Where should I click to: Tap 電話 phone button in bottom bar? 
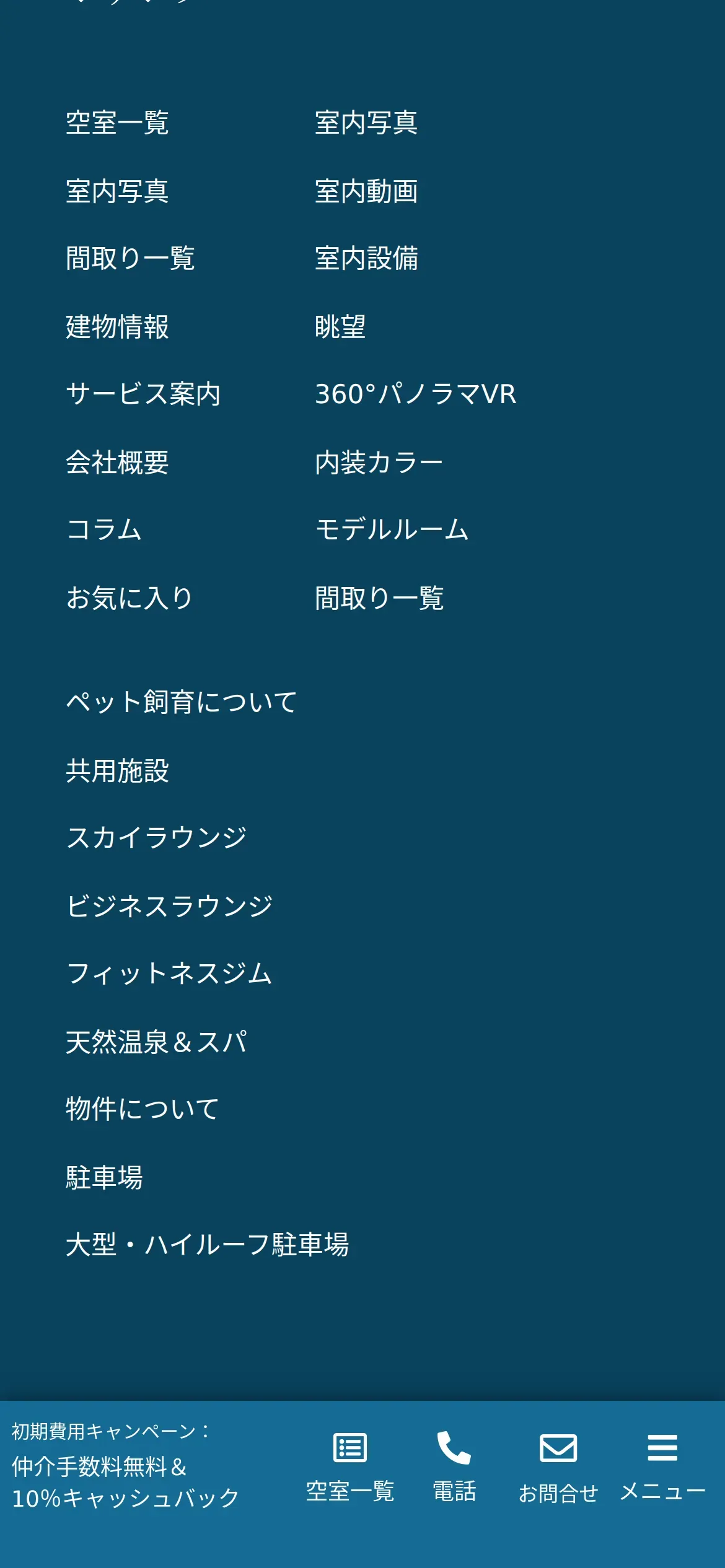pos(454,1466)
